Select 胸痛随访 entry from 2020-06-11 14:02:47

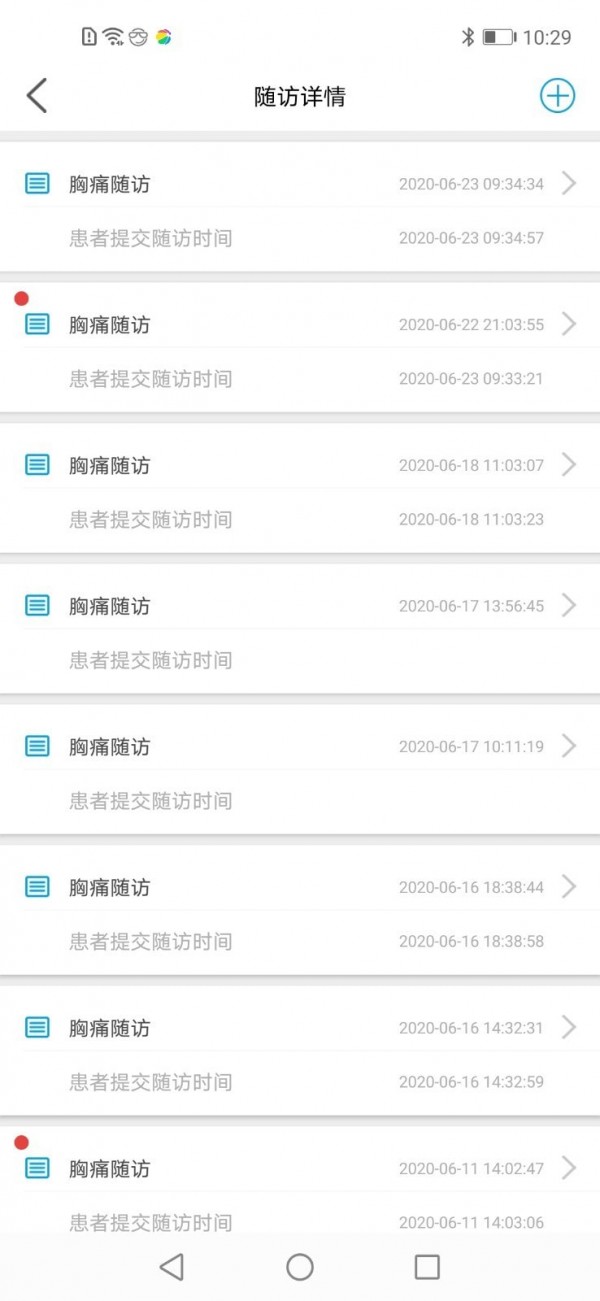[x=300, y=1168]
